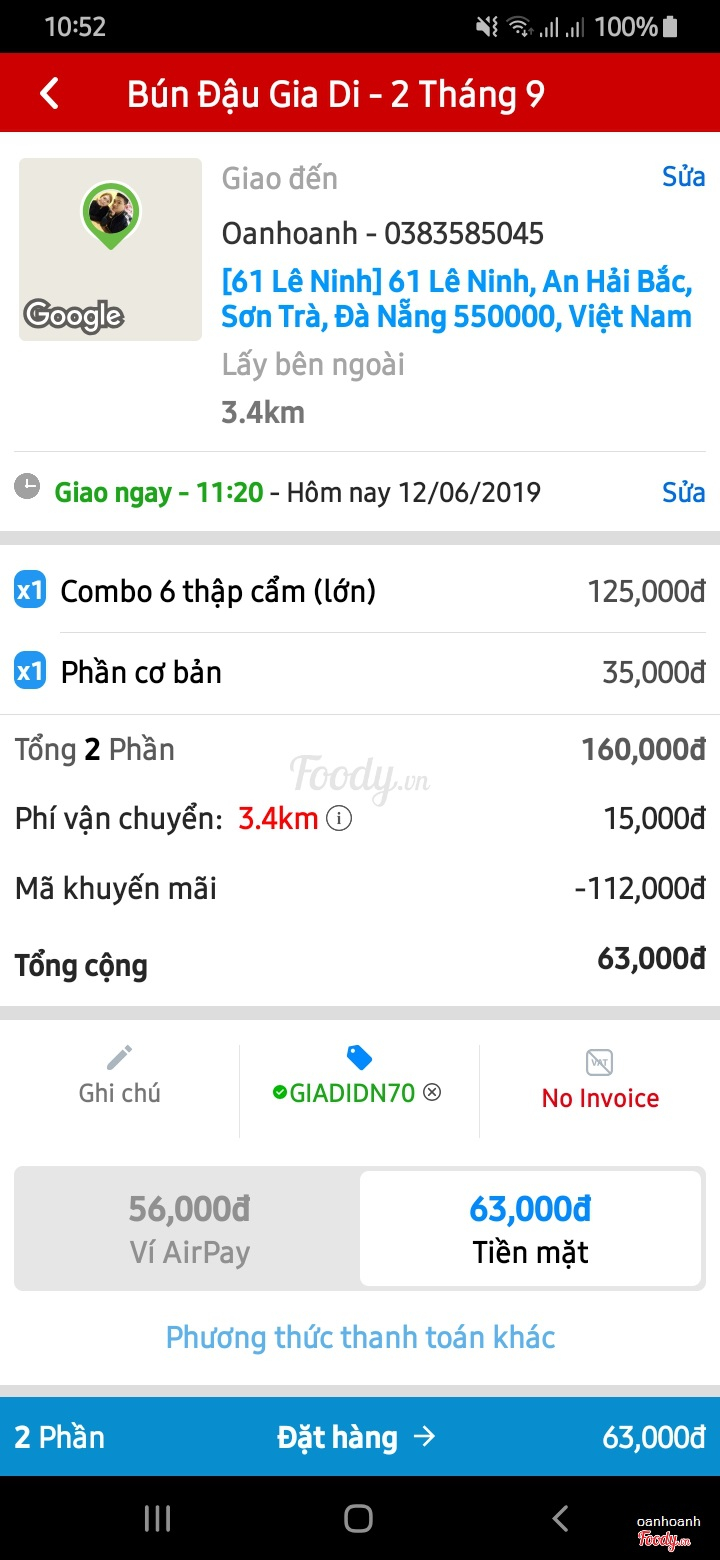Tap the system home button
The image size is (720, 1560).
pos(358,1519)
